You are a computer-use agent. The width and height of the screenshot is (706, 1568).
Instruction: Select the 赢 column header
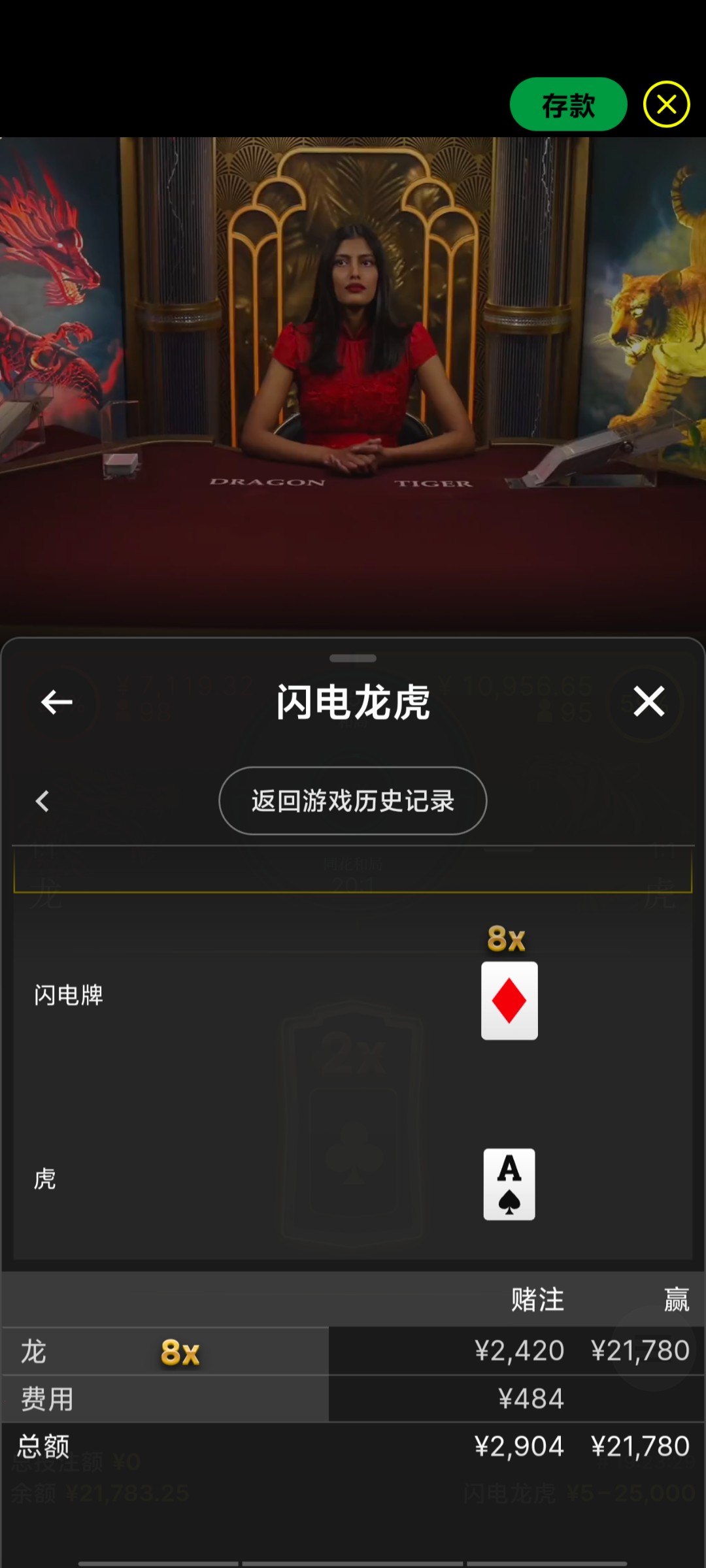tap(677, 1300)
